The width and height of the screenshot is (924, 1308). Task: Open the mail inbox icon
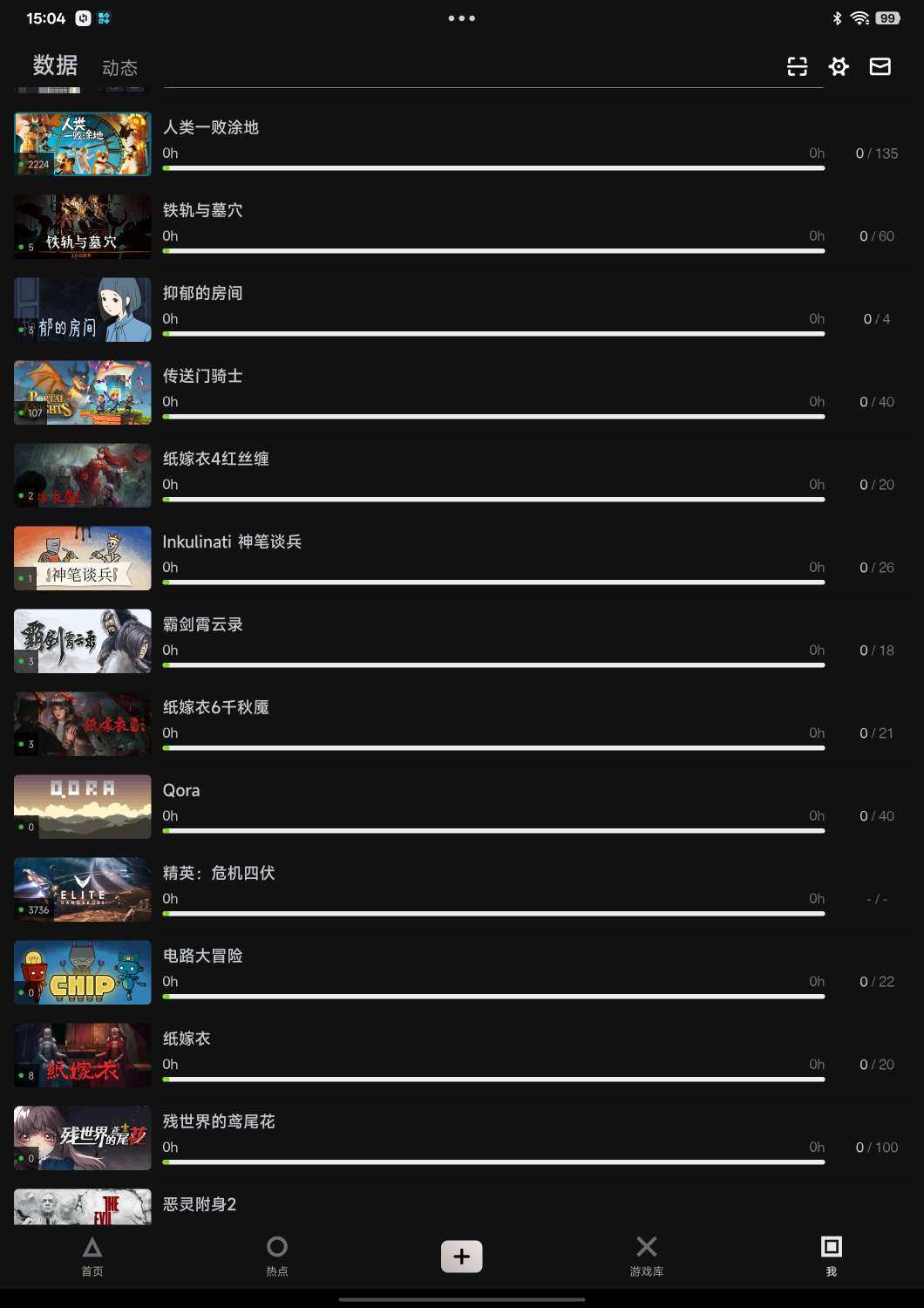[880, 66]
